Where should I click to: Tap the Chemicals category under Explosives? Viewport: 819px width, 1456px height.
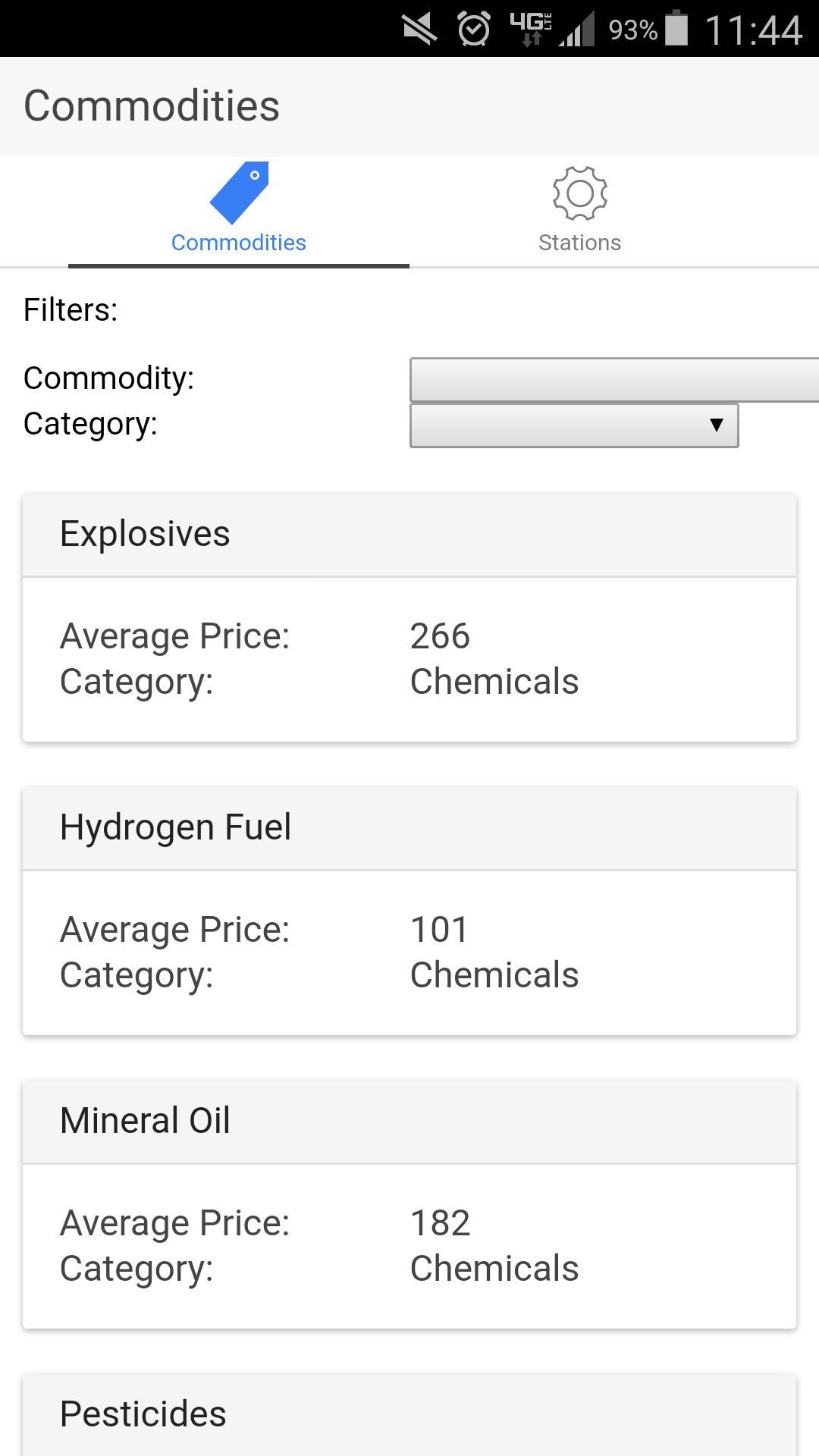pyautogui.click(x=494, y=681)
